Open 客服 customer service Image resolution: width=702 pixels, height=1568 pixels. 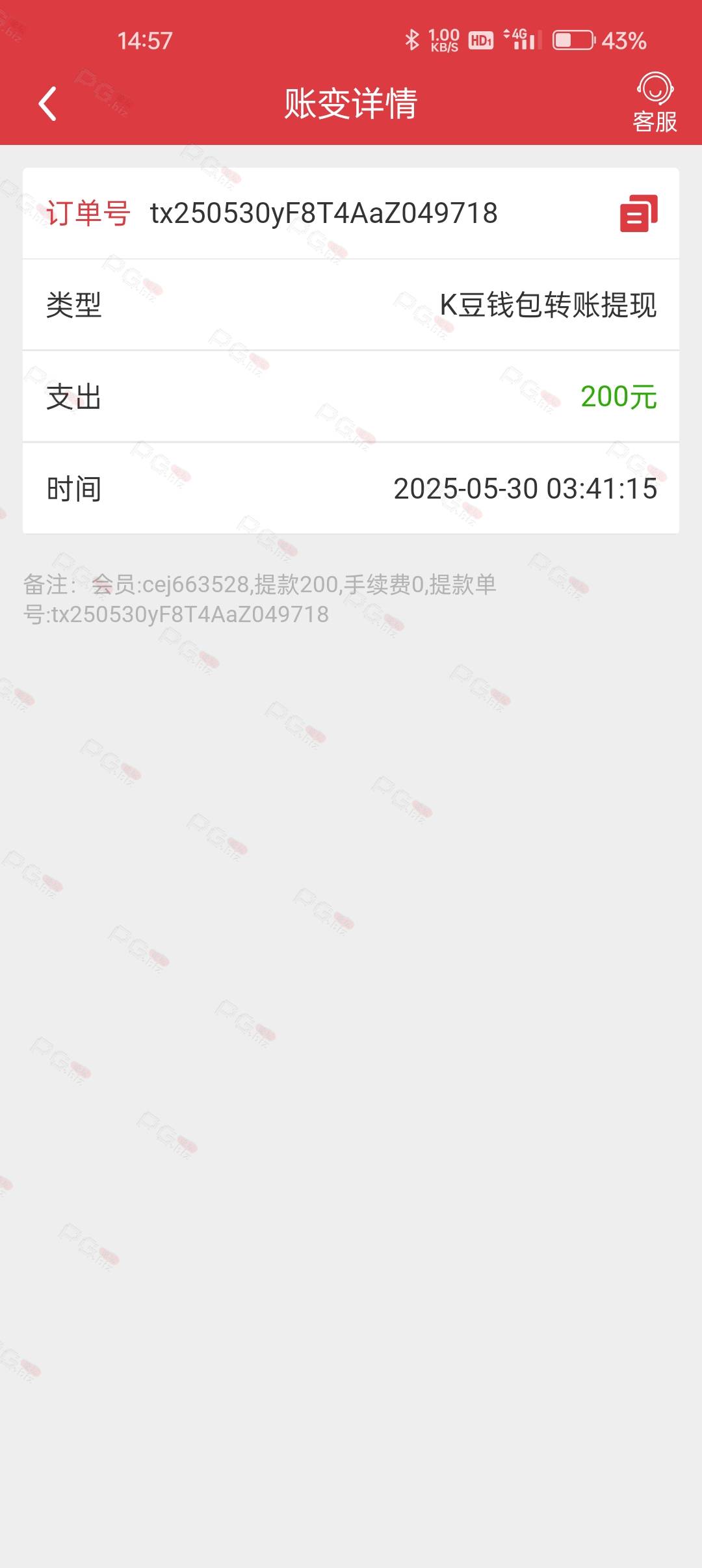tap(655, 103)
